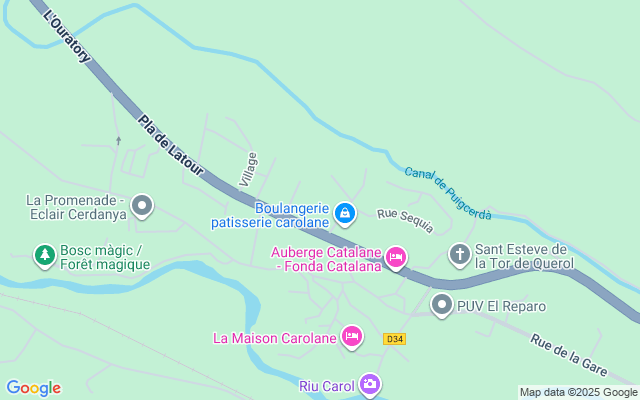View Auberge Catalane - Fonda Catalana lodging pin

click(396, 259)
